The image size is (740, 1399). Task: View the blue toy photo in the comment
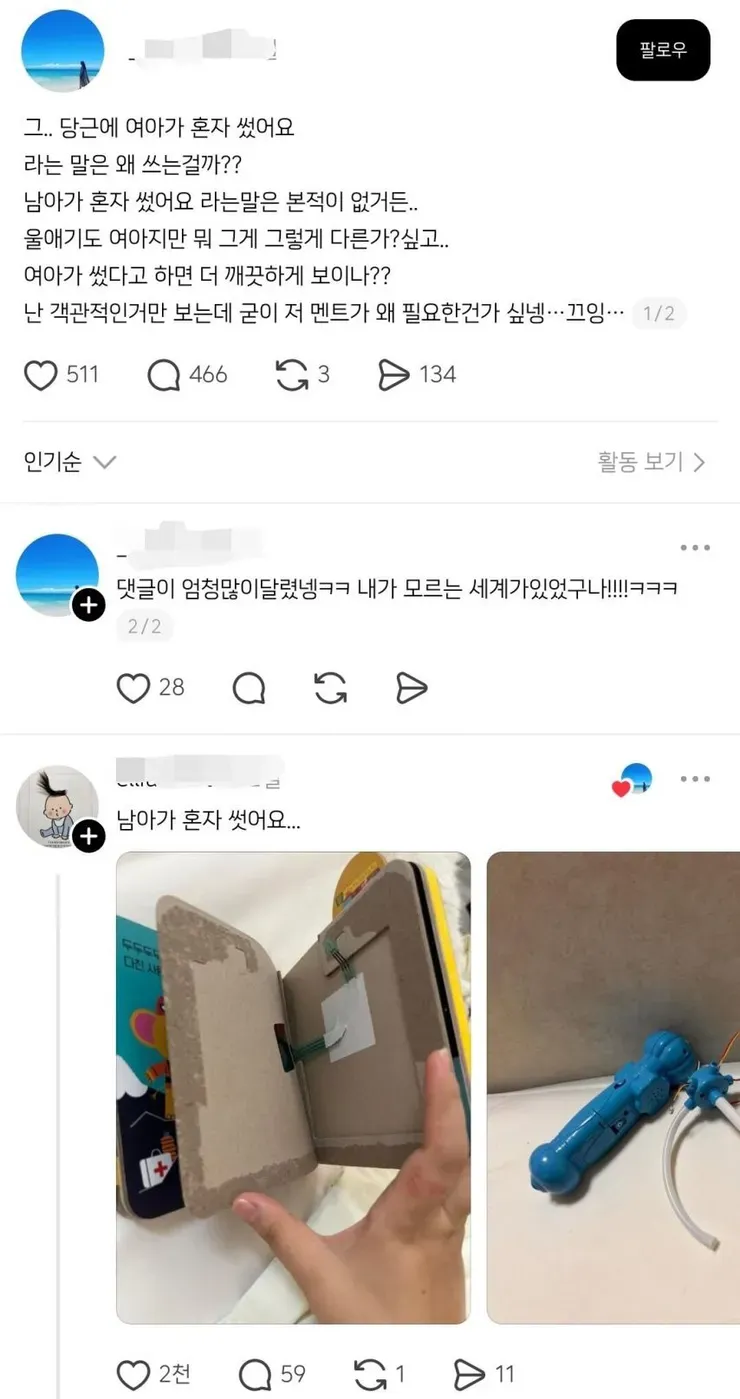click(x=613, y=1087)
